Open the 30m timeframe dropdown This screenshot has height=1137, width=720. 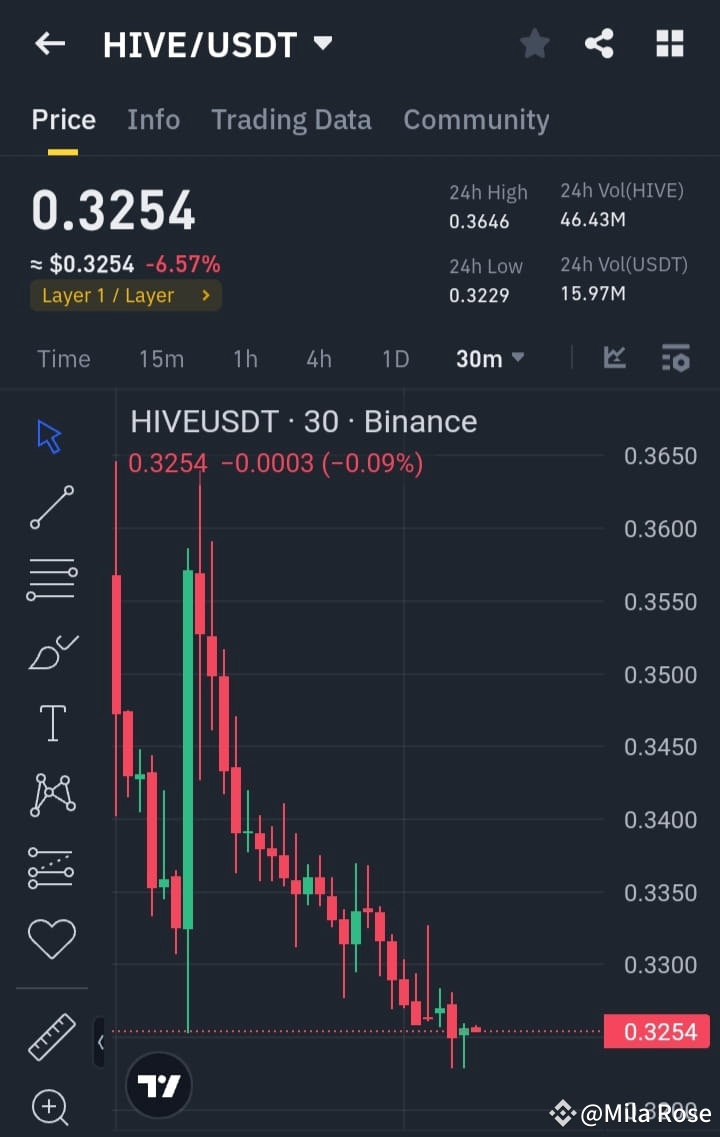(489, 357)
